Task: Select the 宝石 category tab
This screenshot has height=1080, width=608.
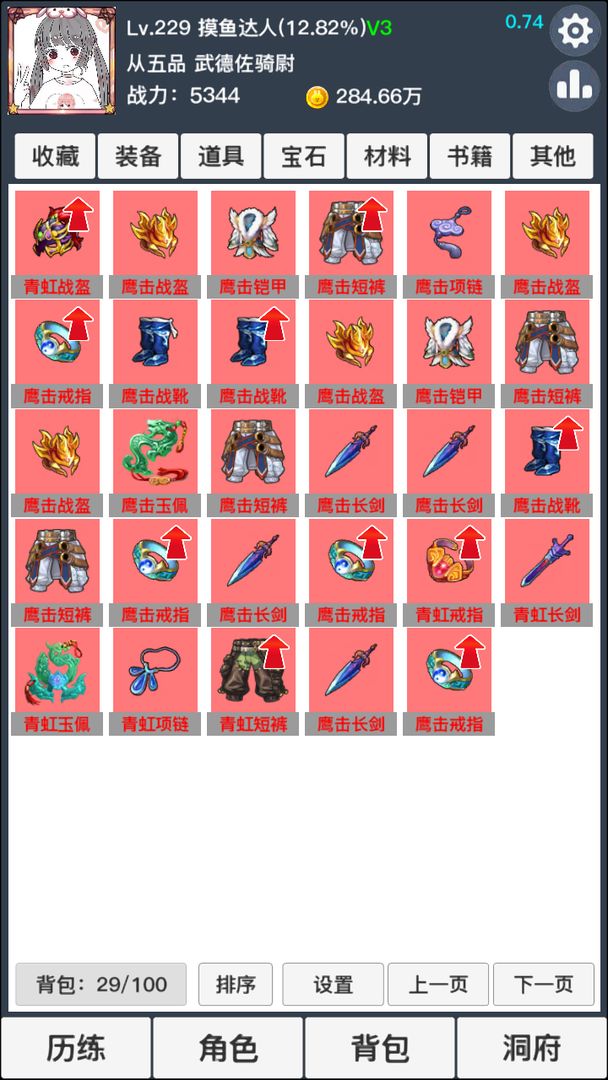Action: [304, 156]
